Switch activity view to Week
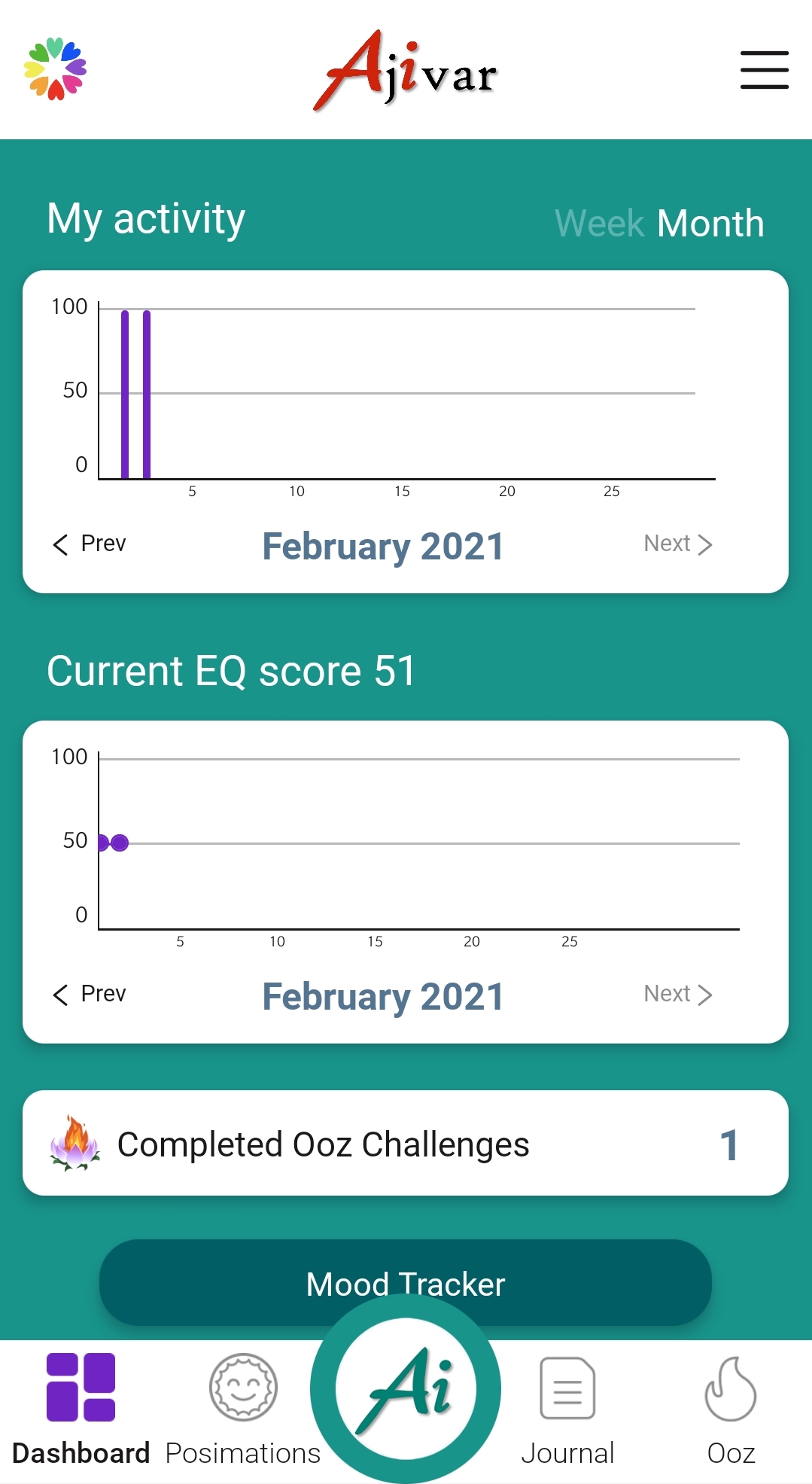 (599, 224)
